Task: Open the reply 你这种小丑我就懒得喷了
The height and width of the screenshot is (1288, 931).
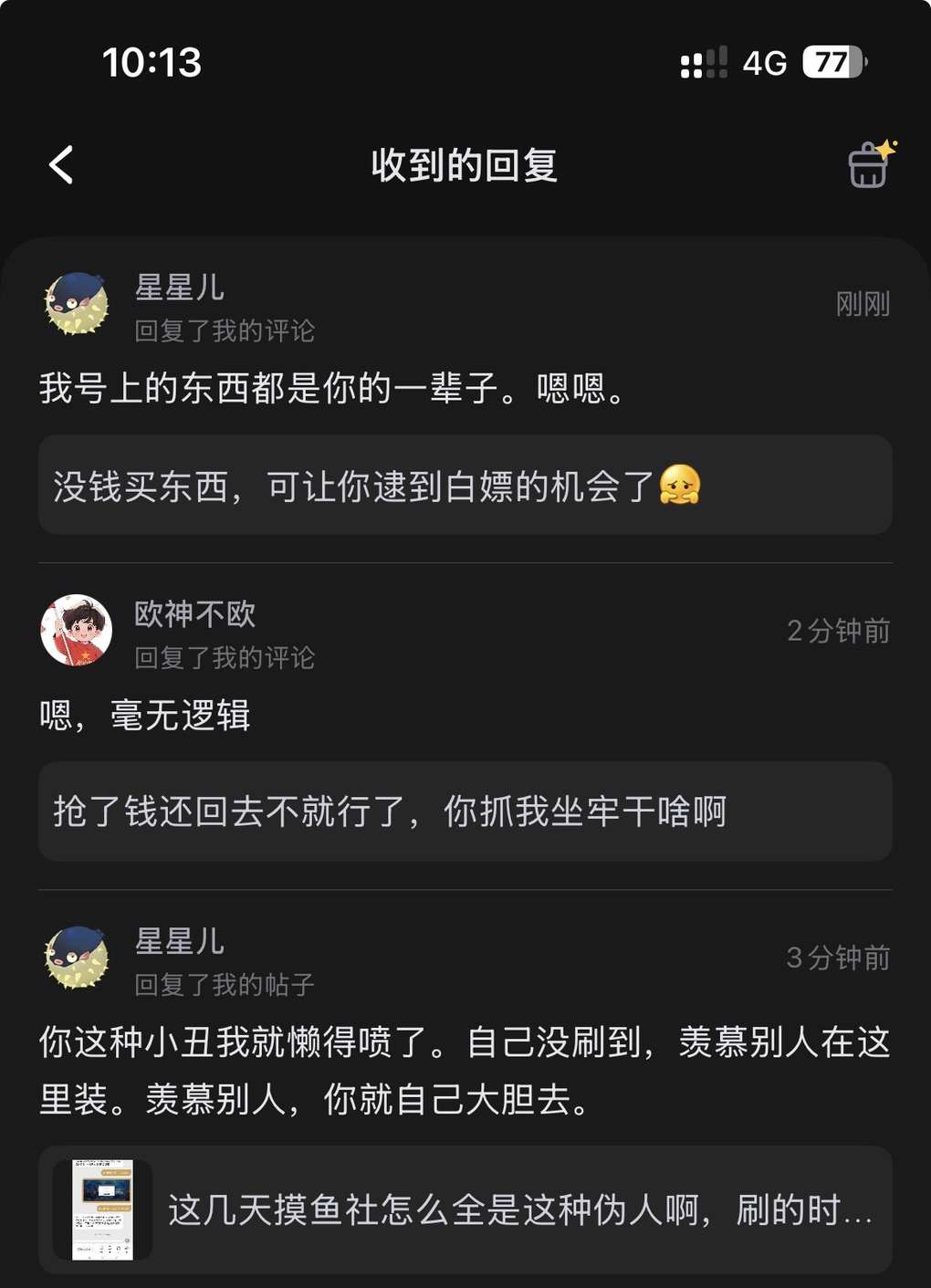Action: click(x=465, y=1070)
